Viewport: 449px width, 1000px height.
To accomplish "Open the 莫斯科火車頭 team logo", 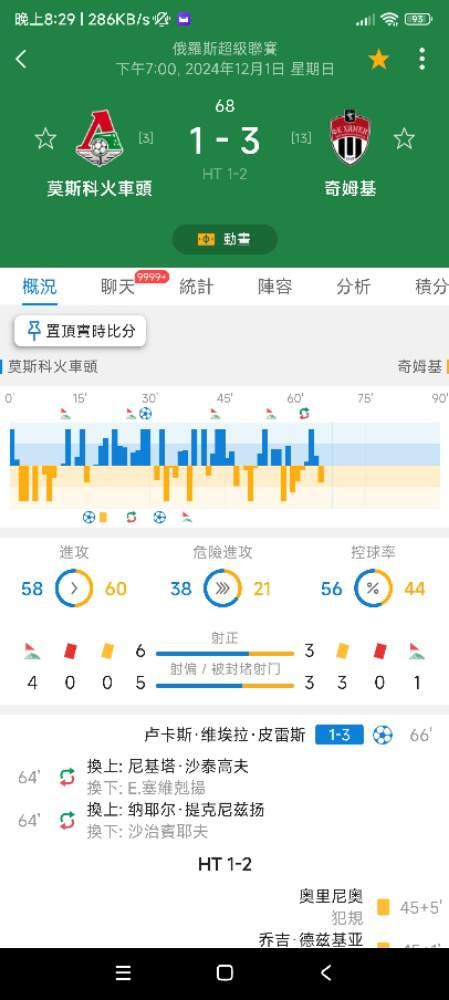I will (x=99, y=138).
